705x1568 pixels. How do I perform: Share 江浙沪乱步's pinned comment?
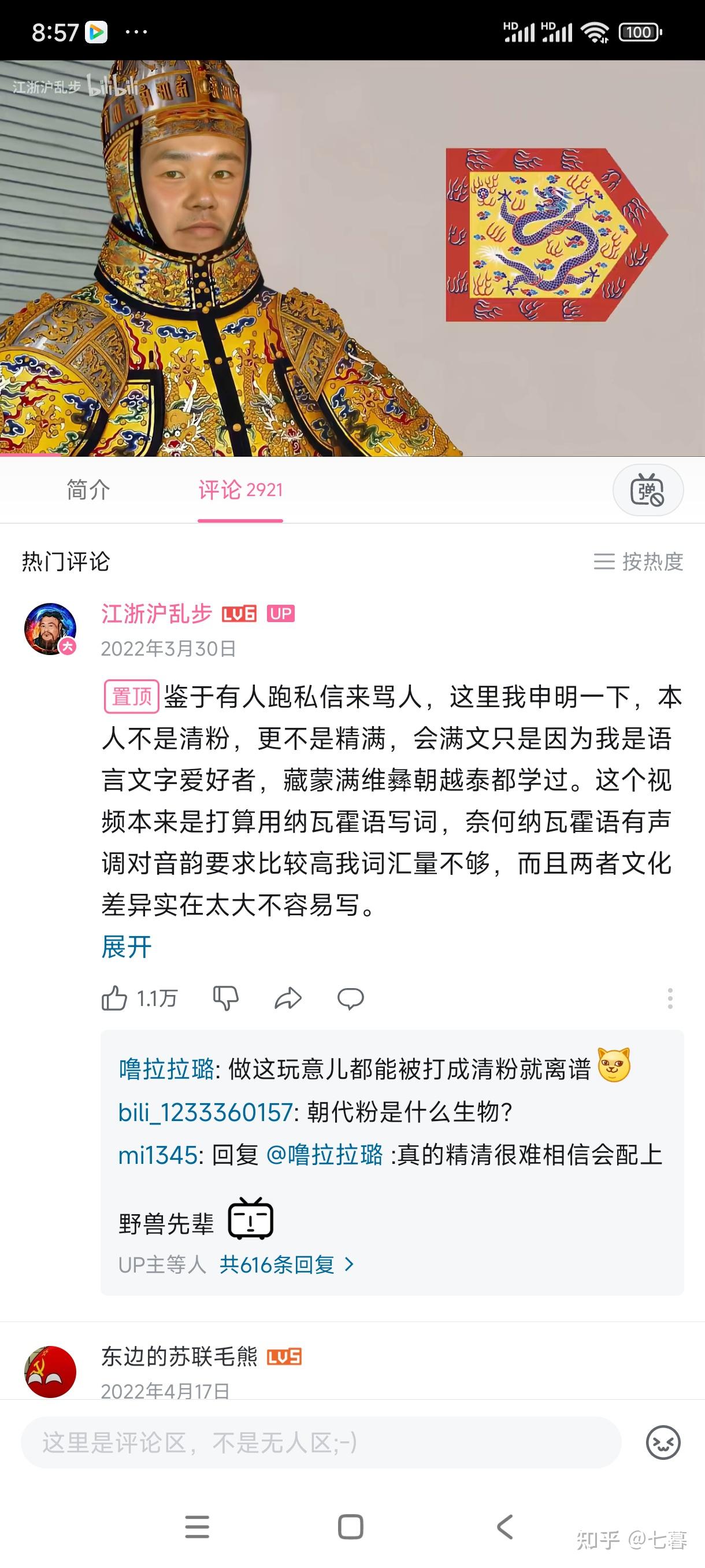288,999
